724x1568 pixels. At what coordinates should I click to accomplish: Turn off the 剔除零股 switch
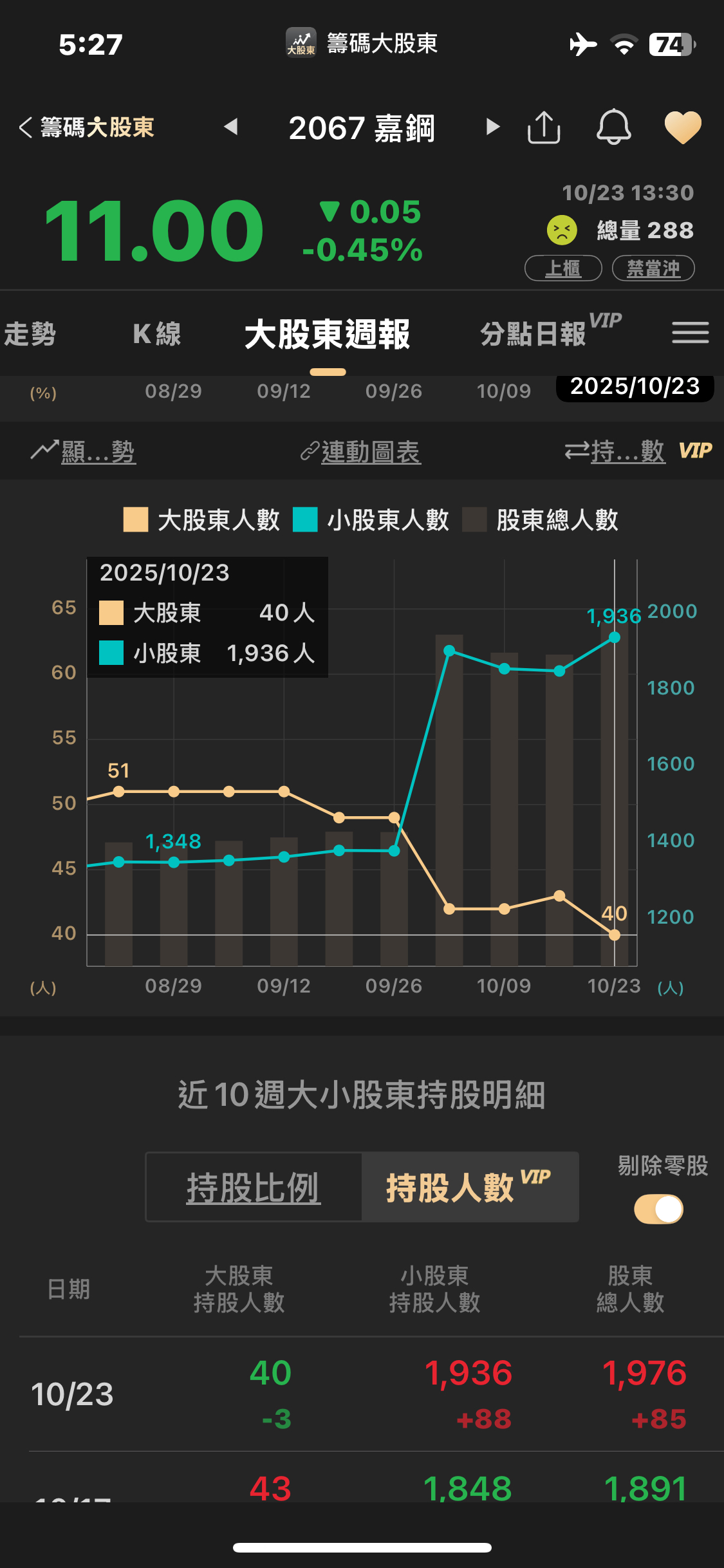(658, 1209)
